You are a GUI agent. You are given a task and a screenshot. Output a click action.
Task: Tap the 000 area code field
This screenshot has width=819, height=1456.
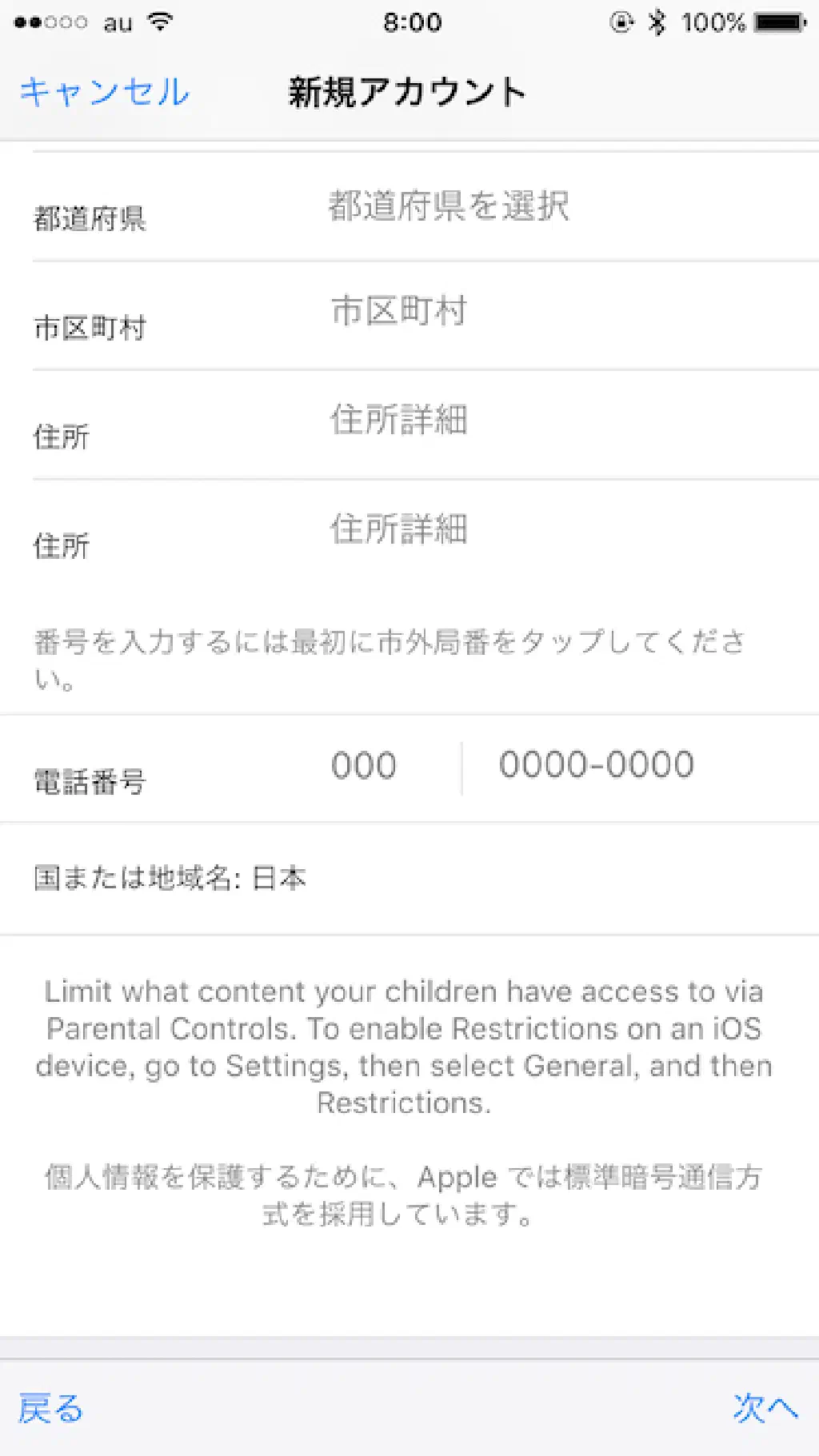364,766
